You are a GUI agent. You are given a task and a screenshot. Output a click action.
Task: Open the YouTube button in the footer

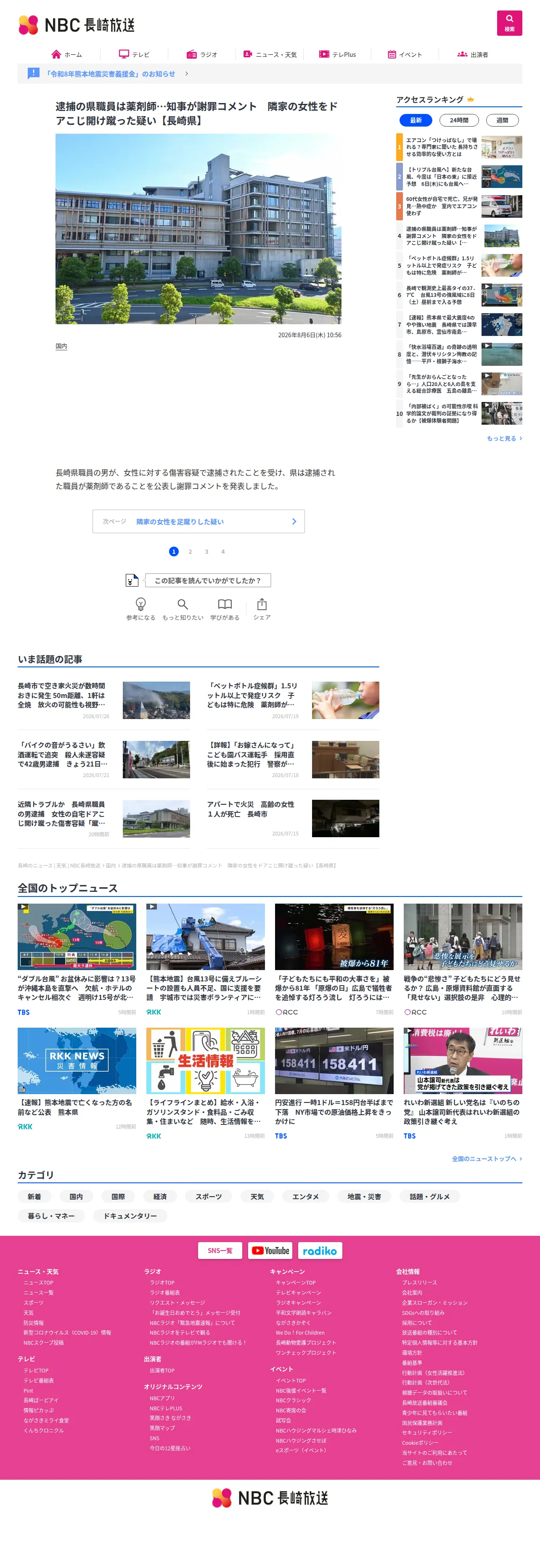tap(270, 1250)
